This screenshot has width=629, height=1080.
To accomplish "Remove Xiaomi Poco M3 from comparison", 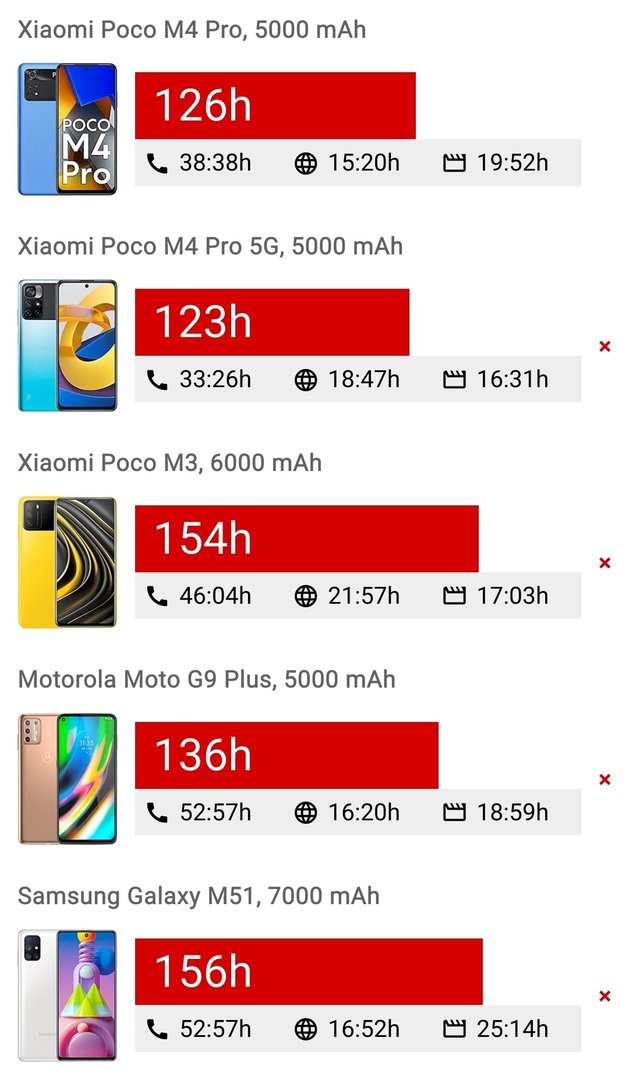I will 604,563.
